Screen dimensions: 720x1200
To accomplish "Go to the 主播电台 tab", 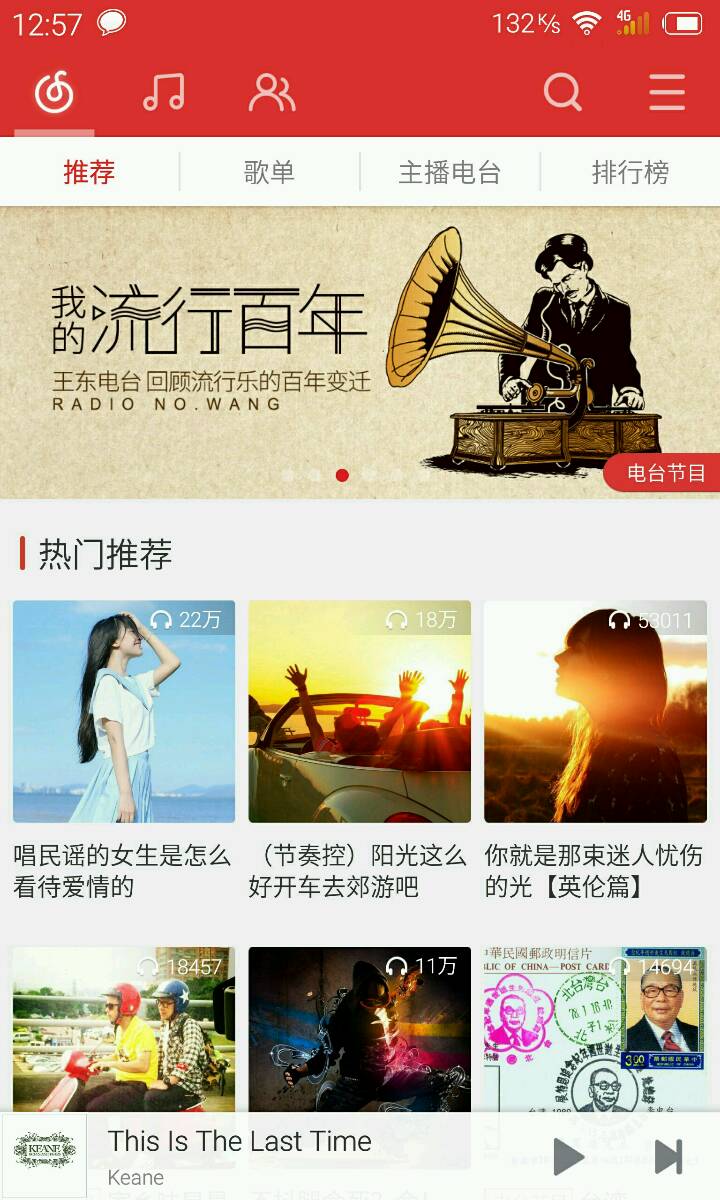I will tap(449, 172).
